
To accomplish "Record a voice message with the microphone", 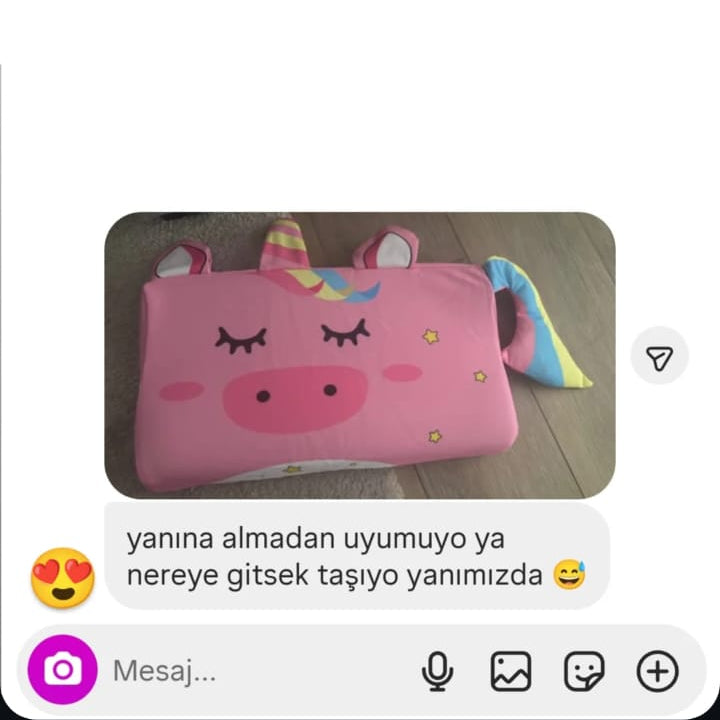I will (x=437, y=671).
